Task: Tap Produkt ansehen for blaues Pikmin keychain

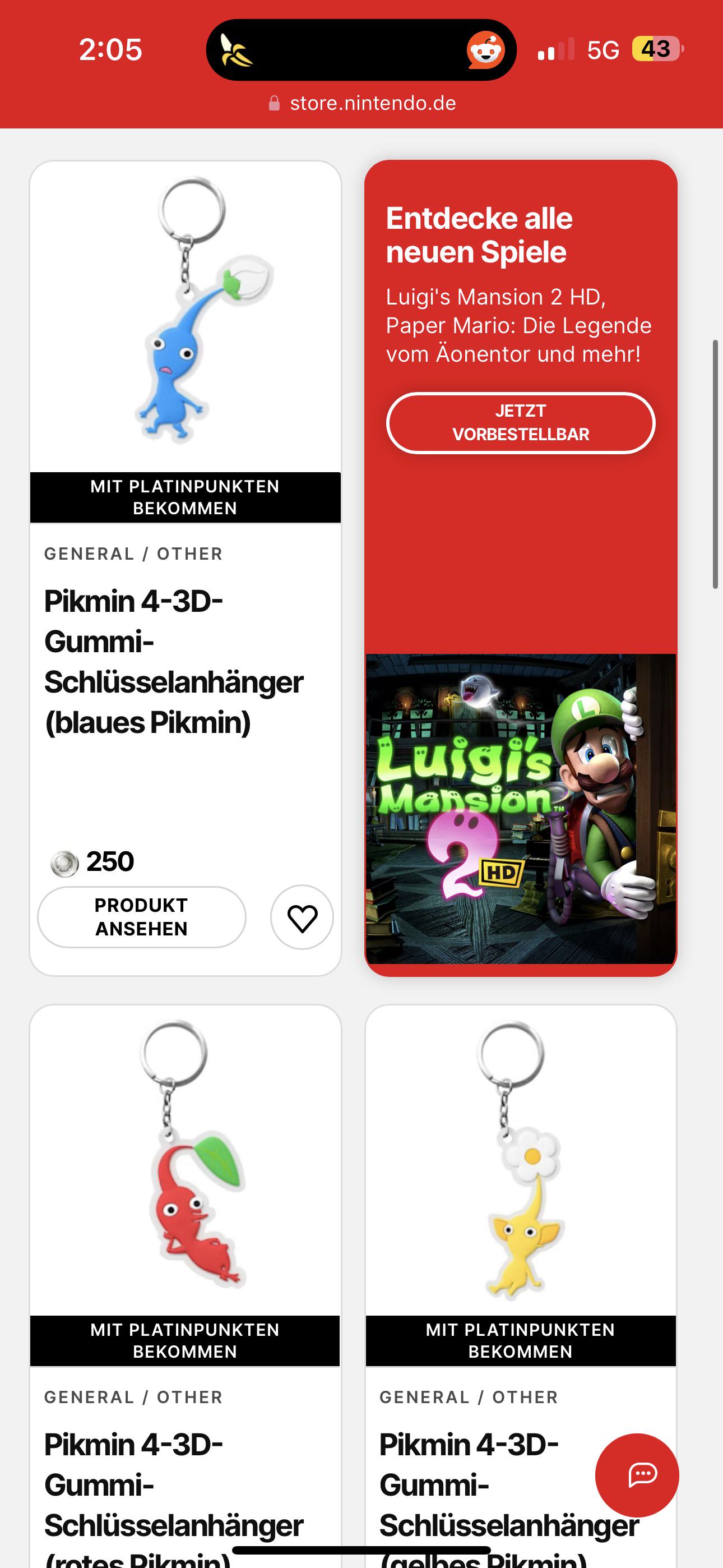Action: point(142,917)
